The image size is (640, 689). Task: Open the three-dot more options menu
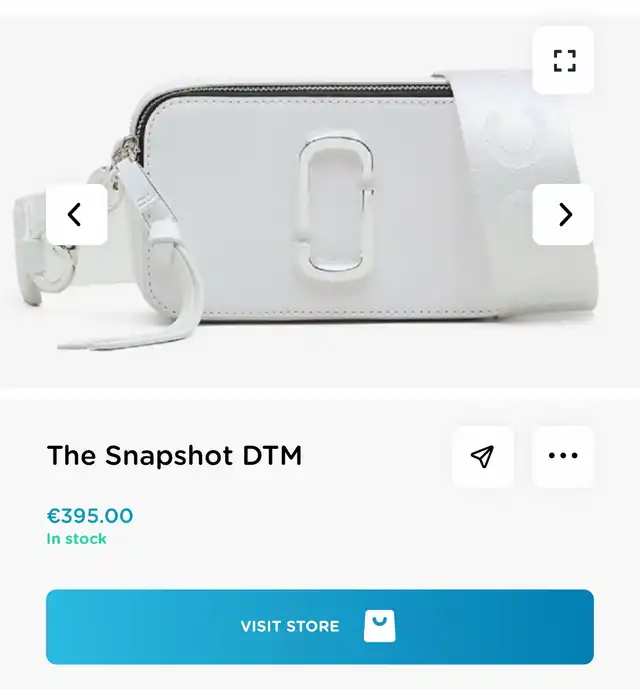[x=563, y=457]
